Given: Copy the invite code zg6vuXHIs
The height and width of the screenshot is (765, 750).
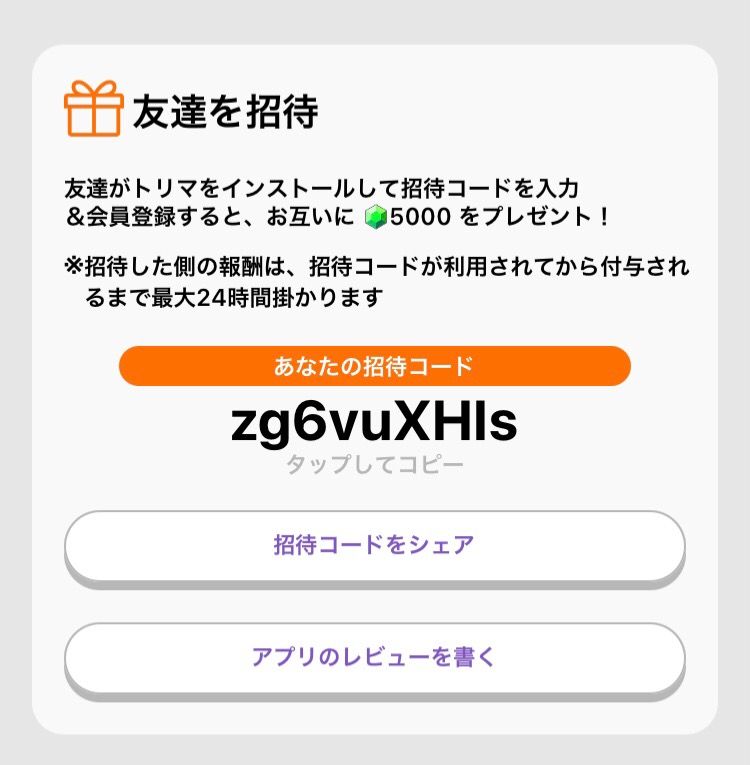Looking at the screenshot, I should pos(374,425).
